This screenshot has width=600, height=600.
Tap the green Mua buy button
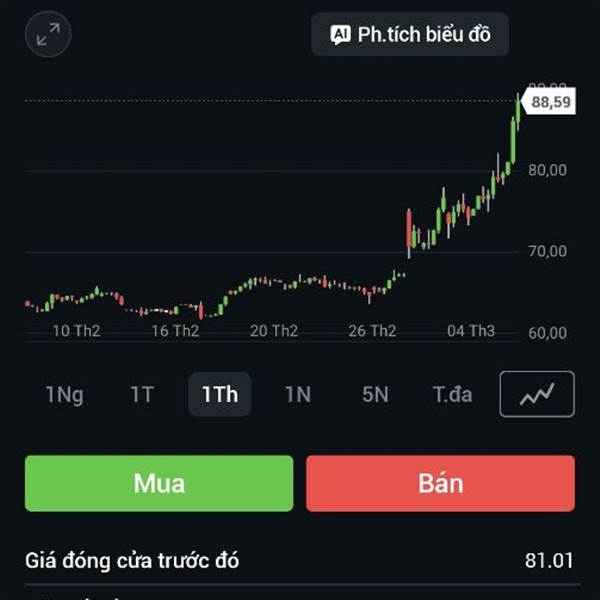point(159,483)
